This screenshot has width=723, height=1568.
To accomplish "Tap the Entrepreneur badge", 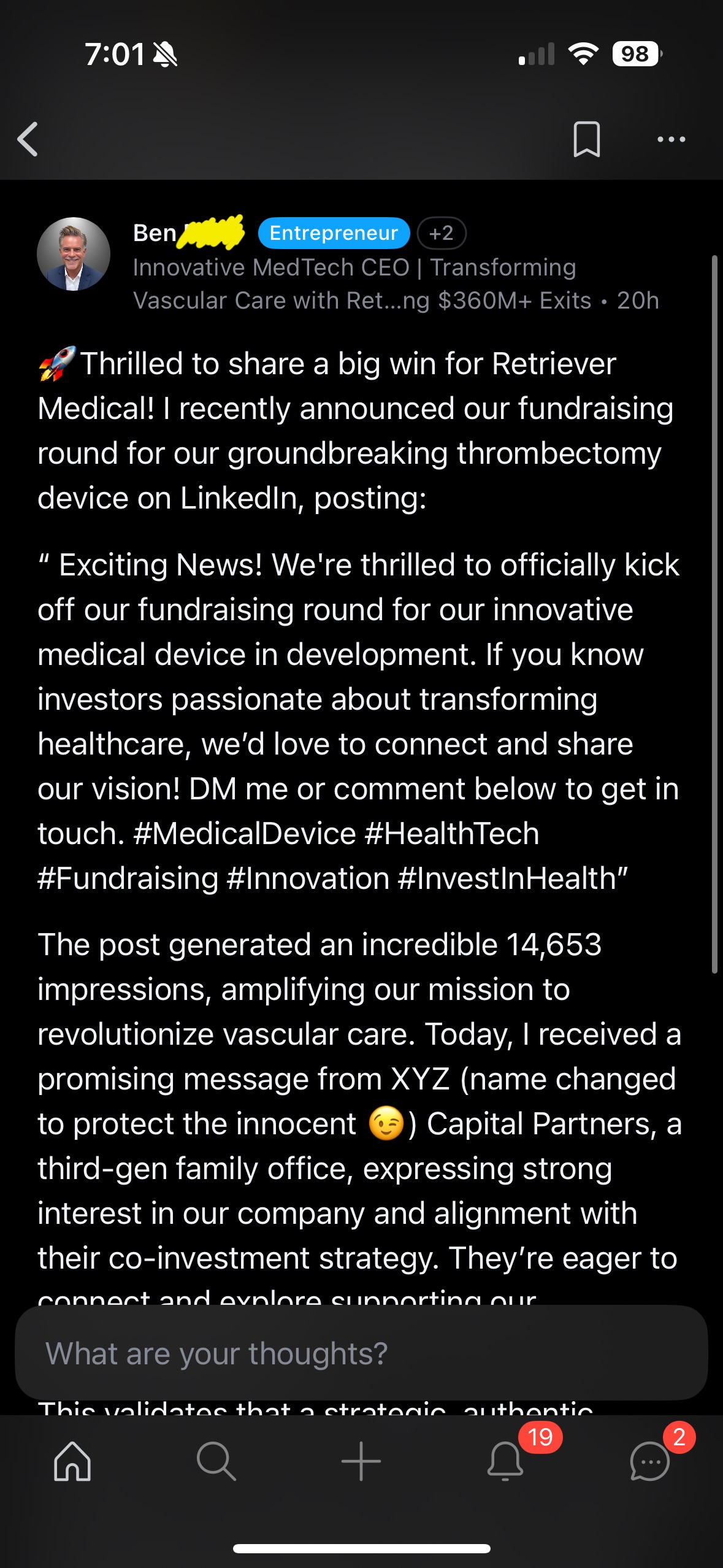I will coord(334,233).
